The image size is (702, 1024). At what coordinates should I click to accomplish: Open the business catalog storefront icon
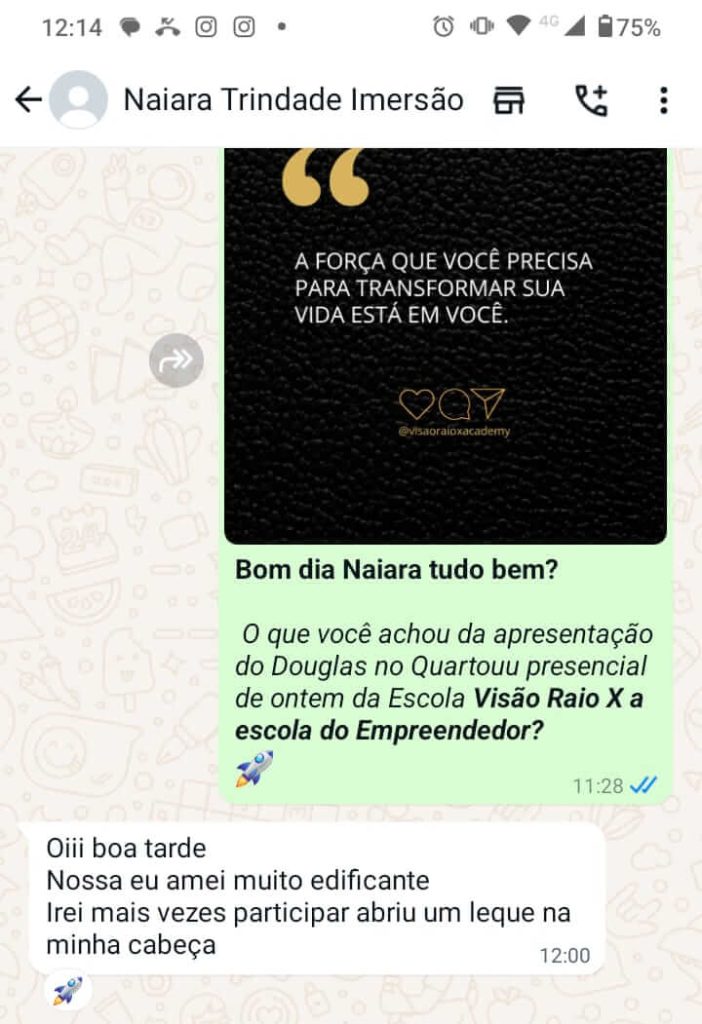point(509,100)
